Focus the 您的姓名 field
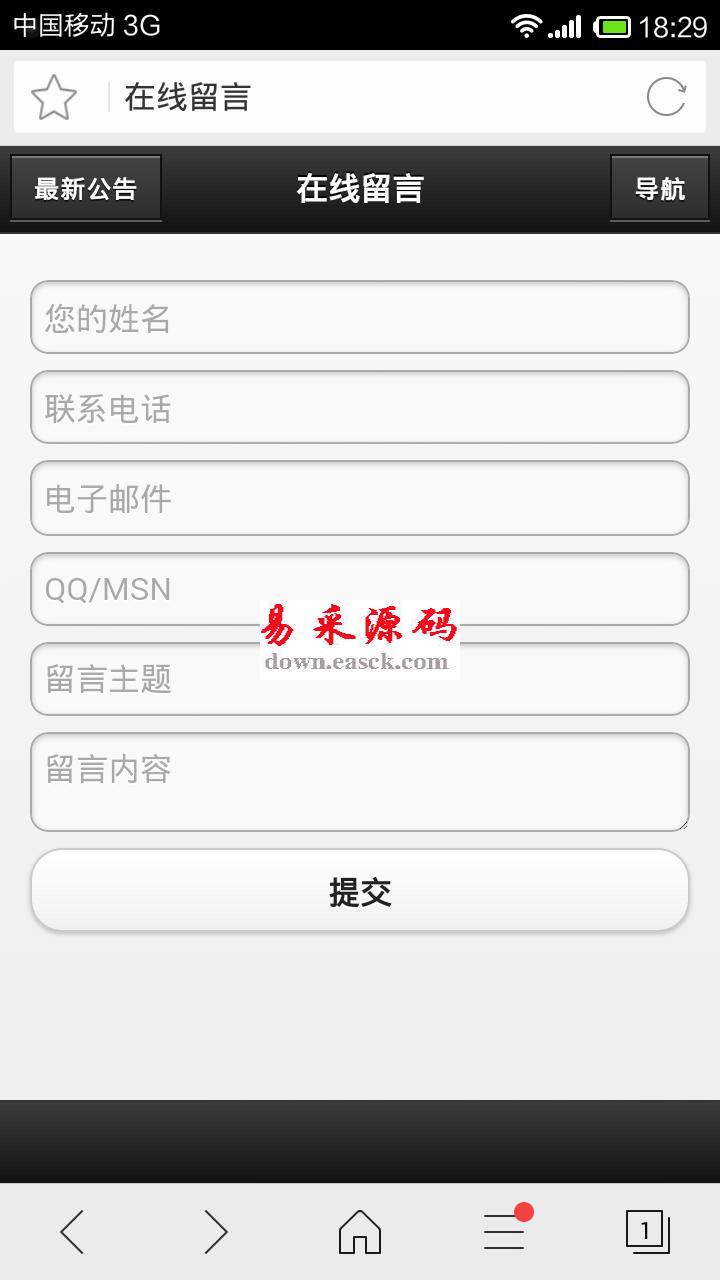The image size is (720, 1280). [x=360, y=317]
